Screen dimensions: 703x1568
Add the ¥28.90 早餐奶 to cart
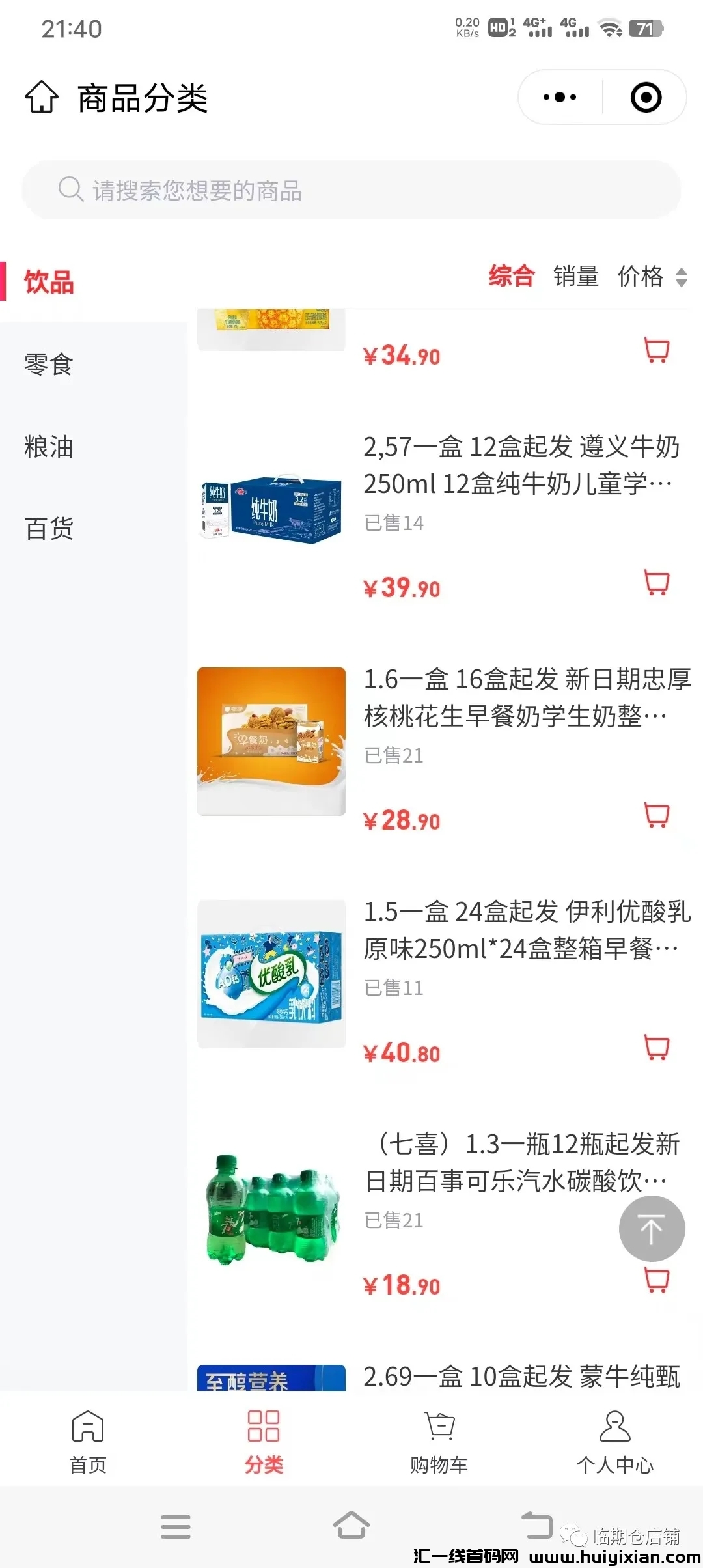click(656, 815)
